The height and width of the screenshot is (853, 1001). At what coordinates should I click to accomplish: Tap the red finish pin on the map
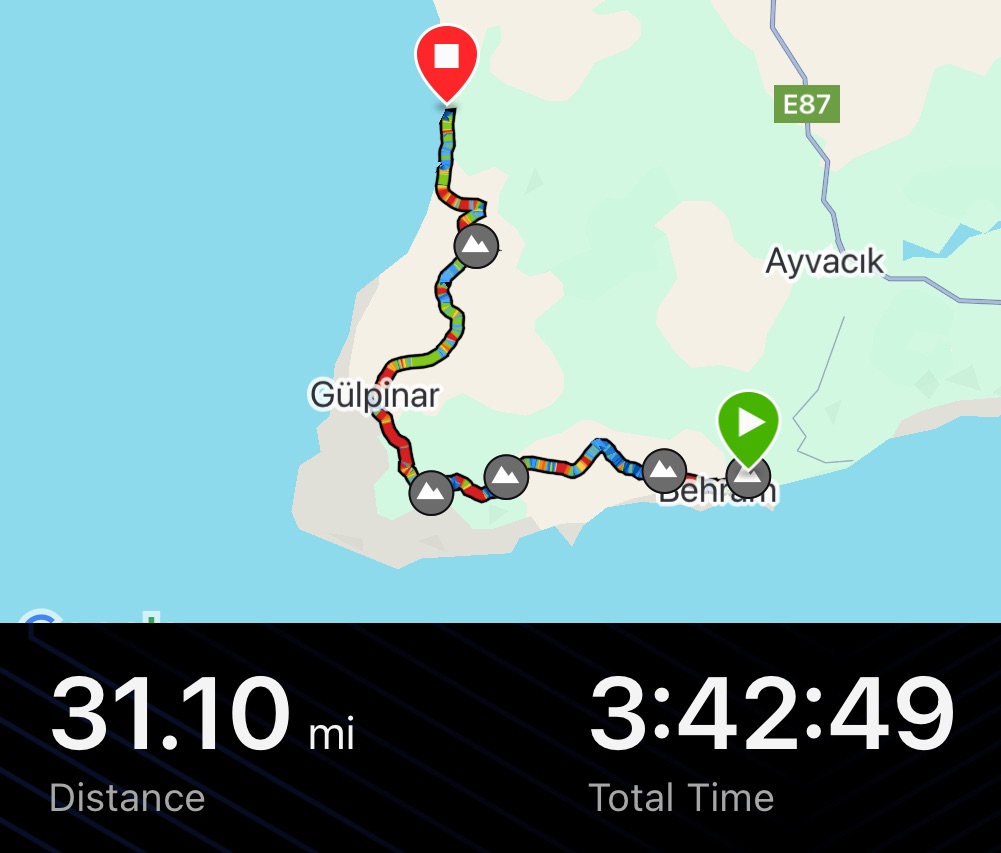pyautogui.click(x=447, y=58)
